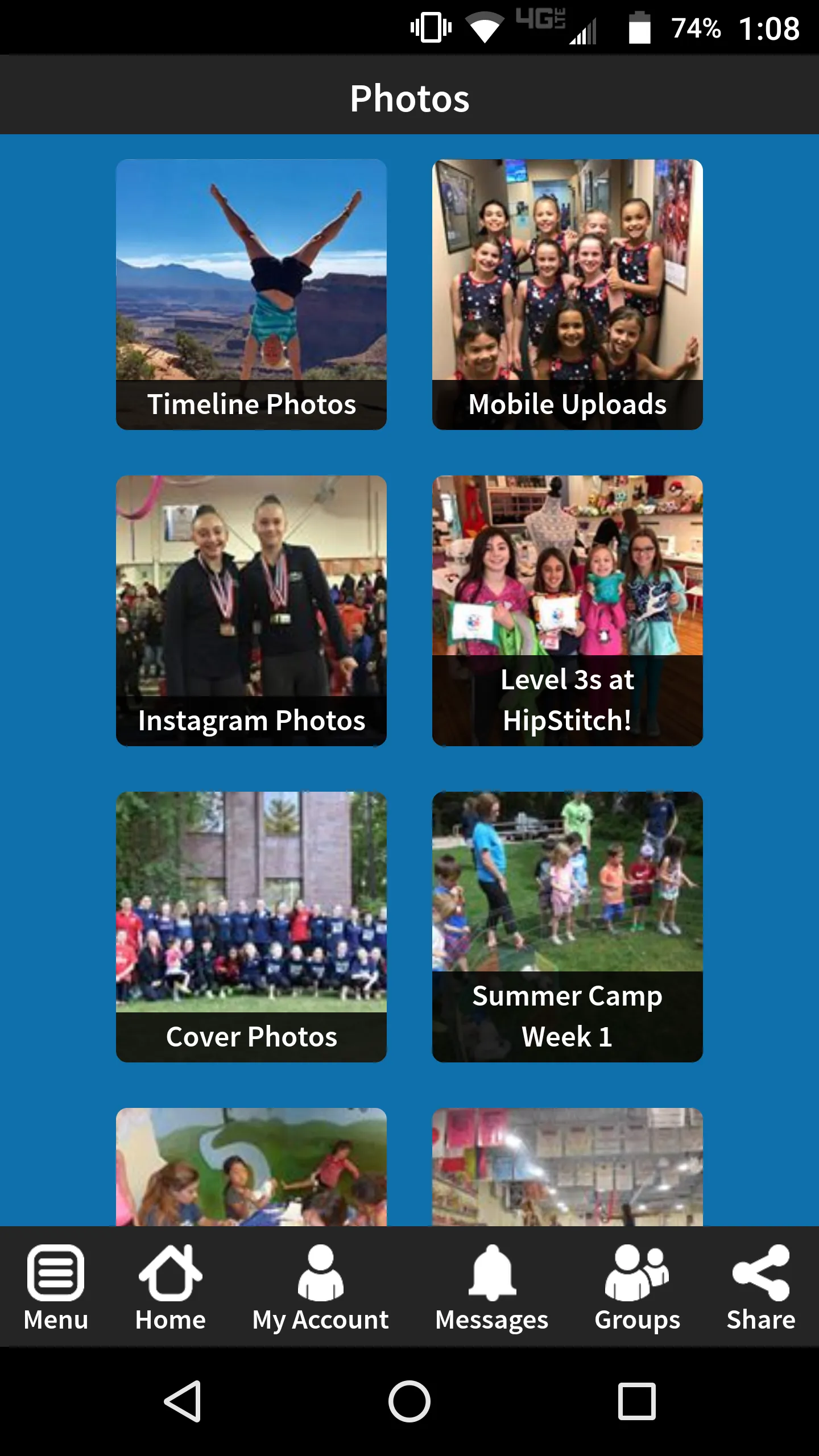Screen dimensions: 819x1456
Task: Go to the Home tab
Action: click(x=170, y=1288)
